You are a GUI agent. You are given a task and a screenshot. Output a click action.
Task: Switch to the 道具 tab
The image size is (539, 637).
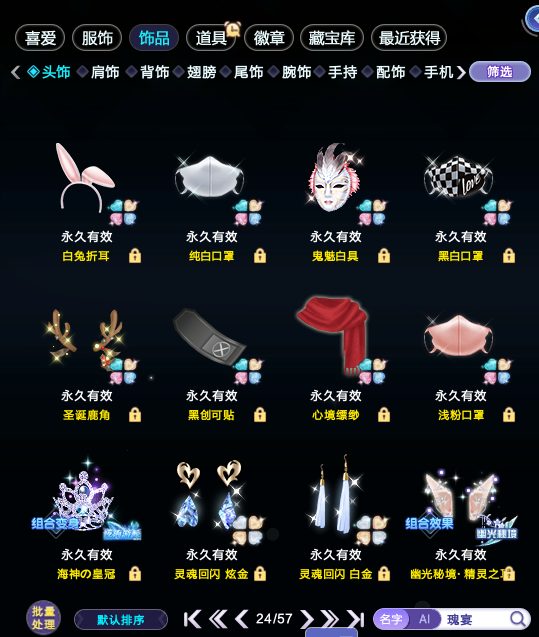pos(211,38)
